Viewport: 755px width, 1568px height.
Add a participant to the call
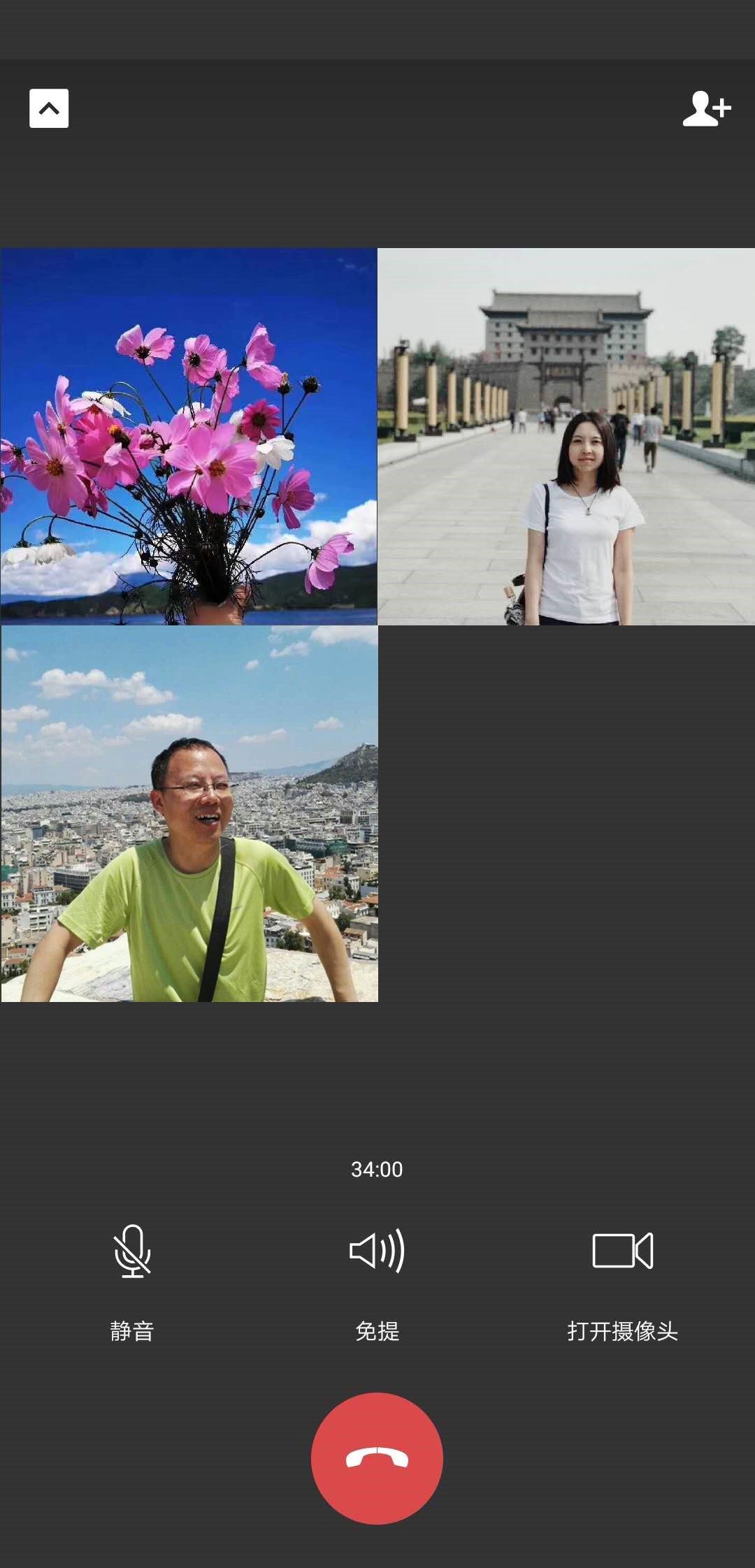706,108
